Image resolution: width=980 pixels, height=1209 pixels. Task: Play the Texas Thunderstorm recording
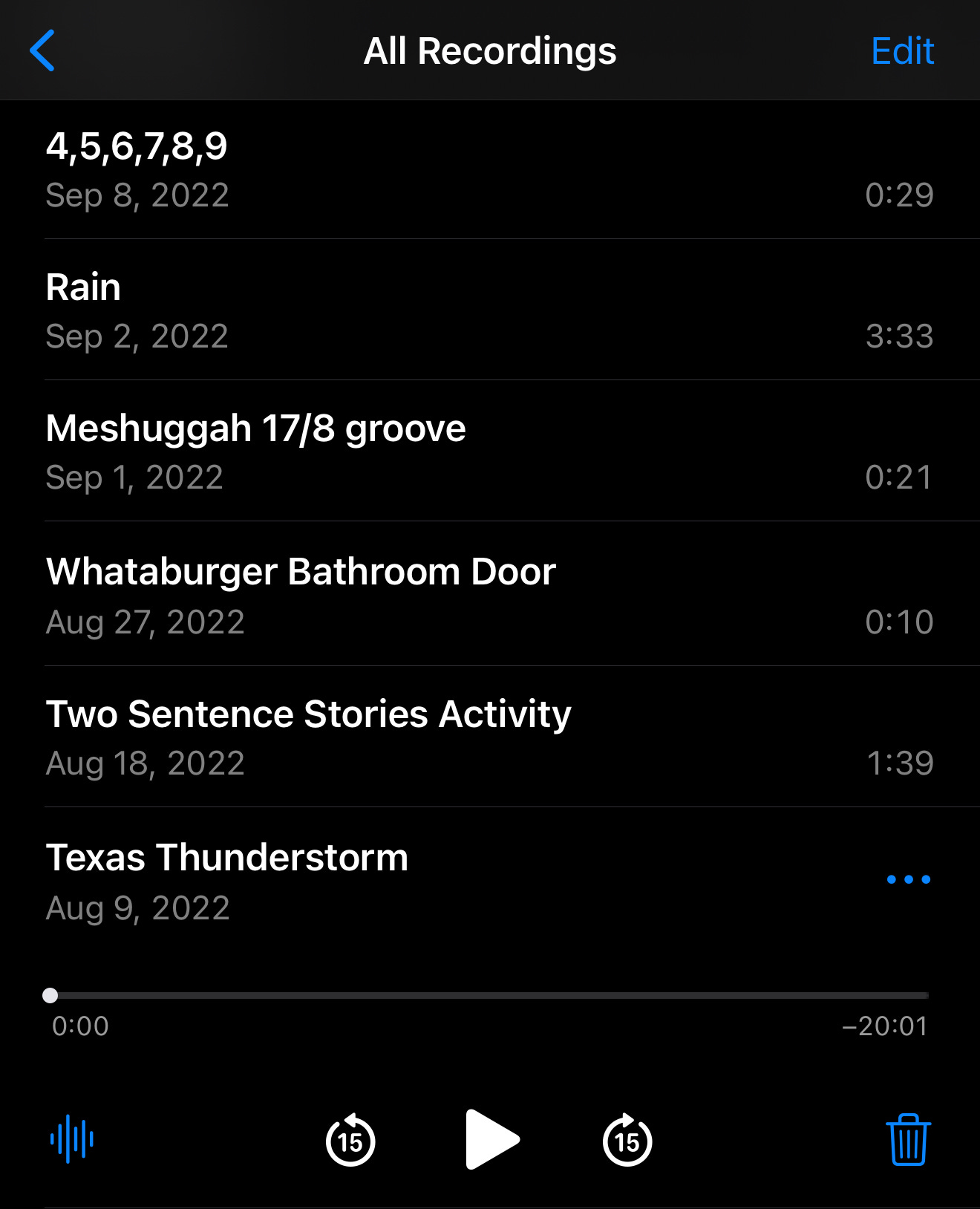coord(491,1139)
